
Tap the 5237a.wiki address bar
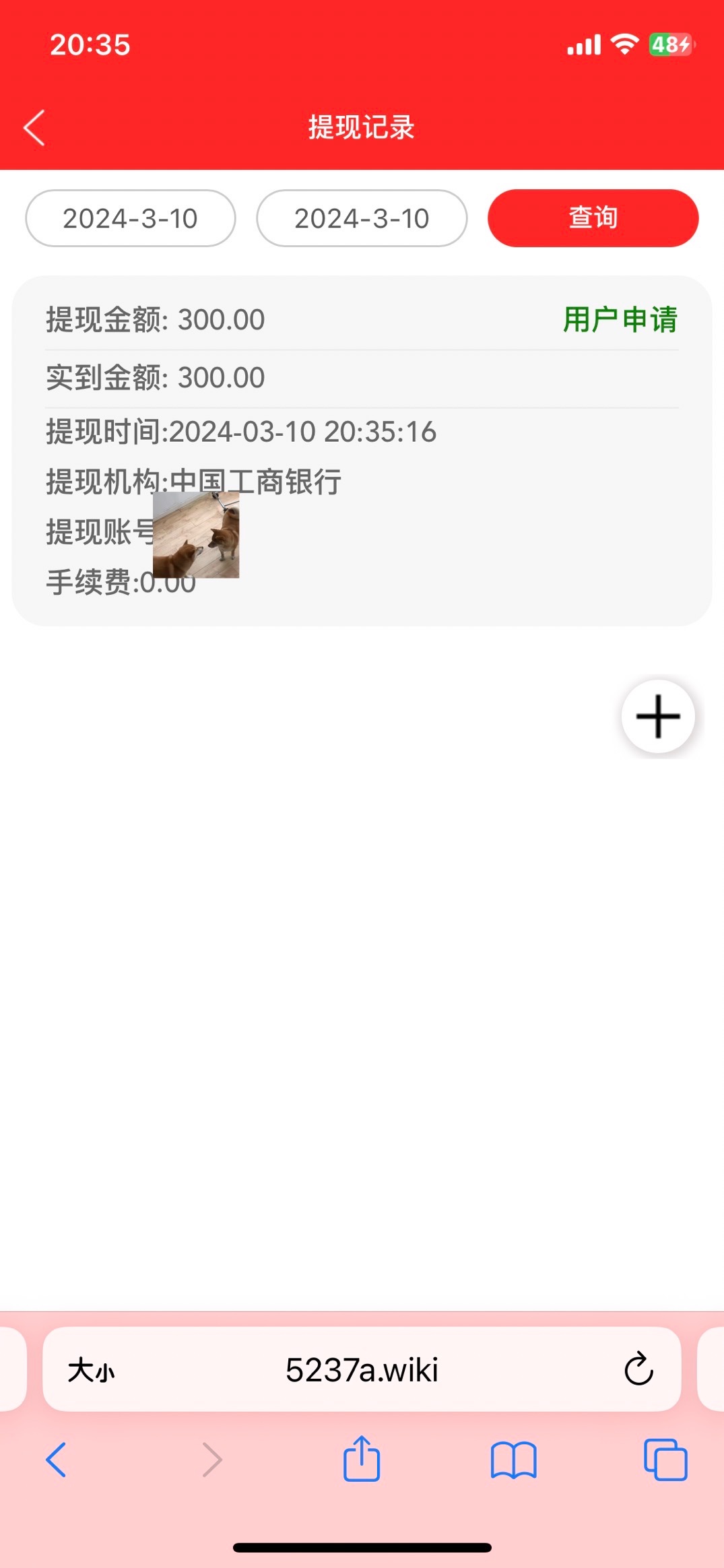pyautogui.click(x=362, y=1370)
